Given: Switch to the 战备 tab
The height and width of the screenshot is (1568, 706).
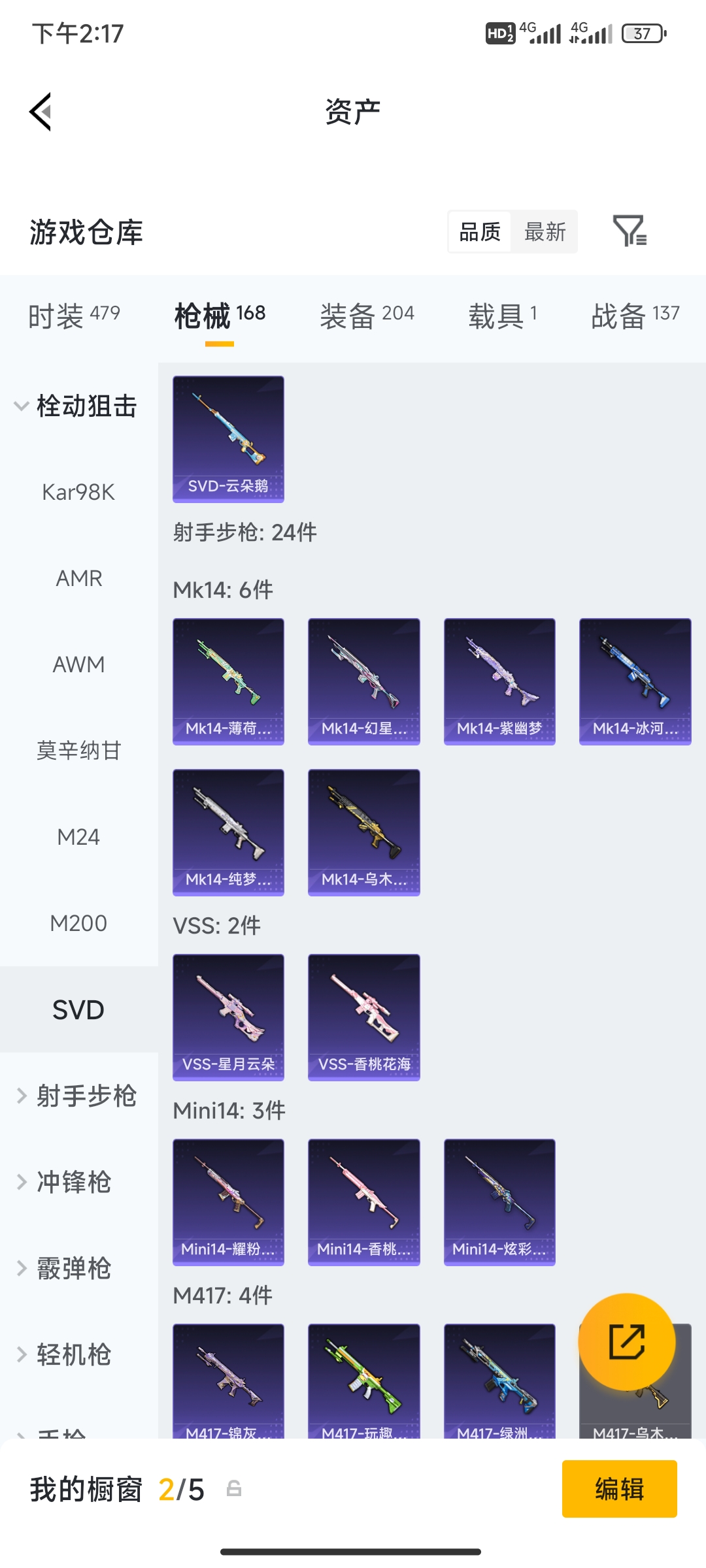Looking at the screenshot, I should pos(635,316).
